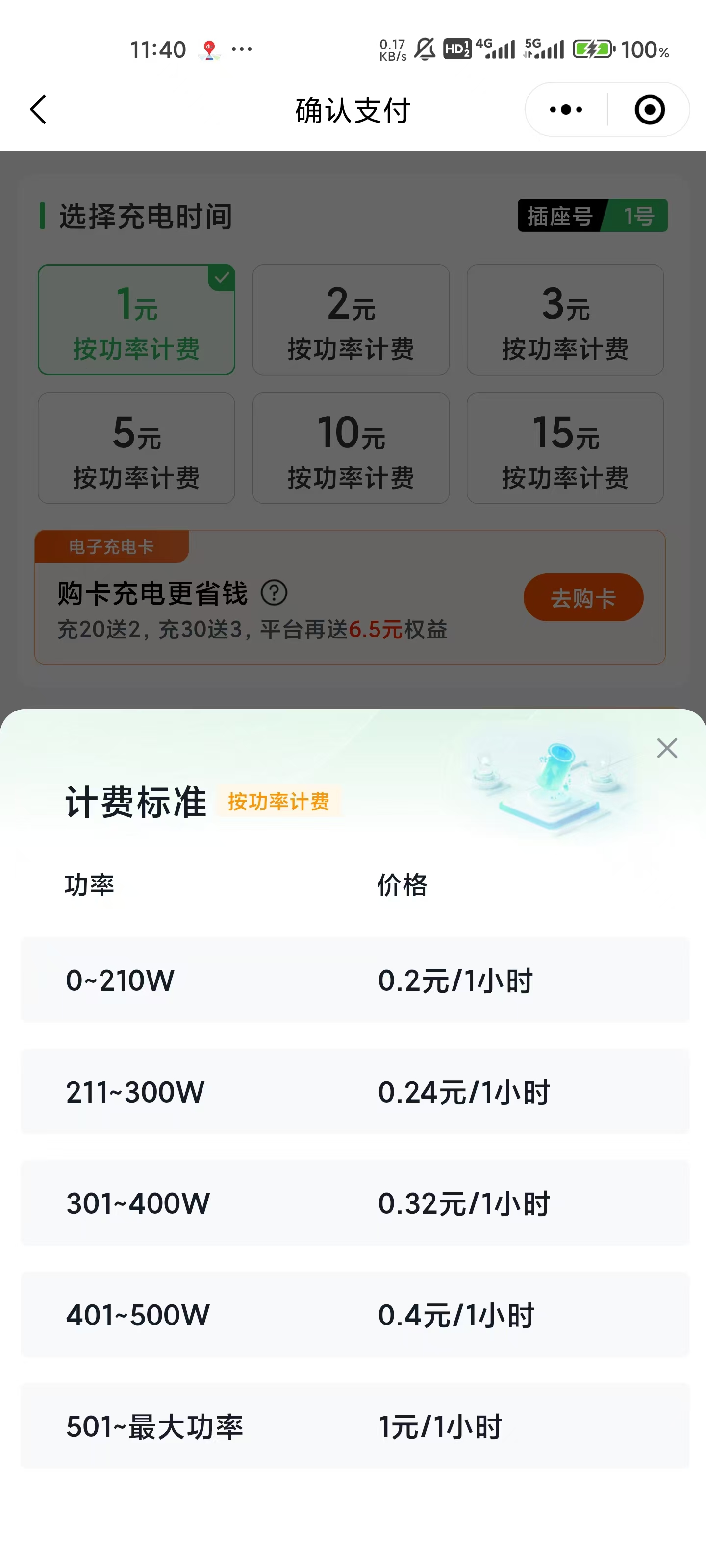
Task: Tap 去购卡 to buy a charging card
Action: 583,598
